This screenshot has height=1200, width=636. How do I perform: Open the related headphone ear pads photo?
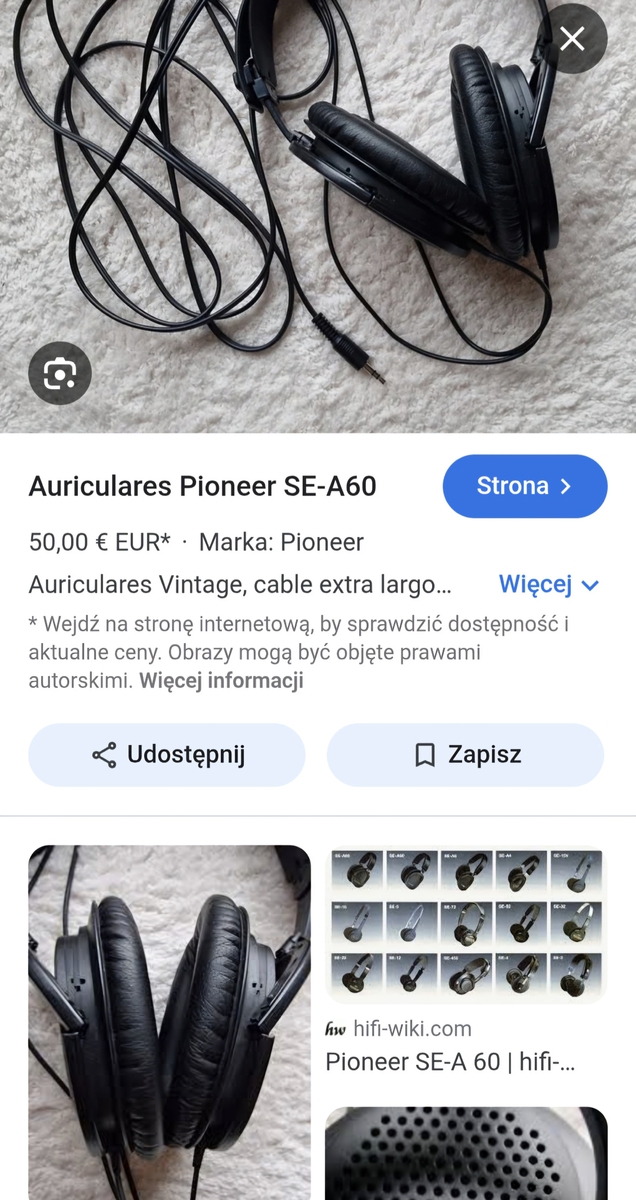pos(169,1020)
